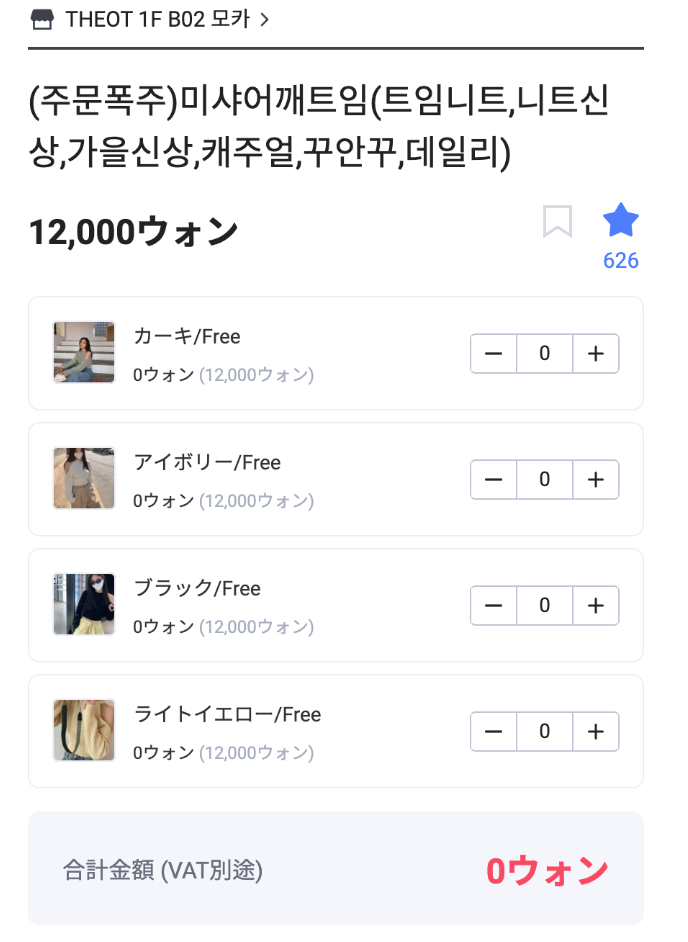Tap the blue star favorite icon
688x942 pixels.
pyautogui.click(x=621, y=221)
